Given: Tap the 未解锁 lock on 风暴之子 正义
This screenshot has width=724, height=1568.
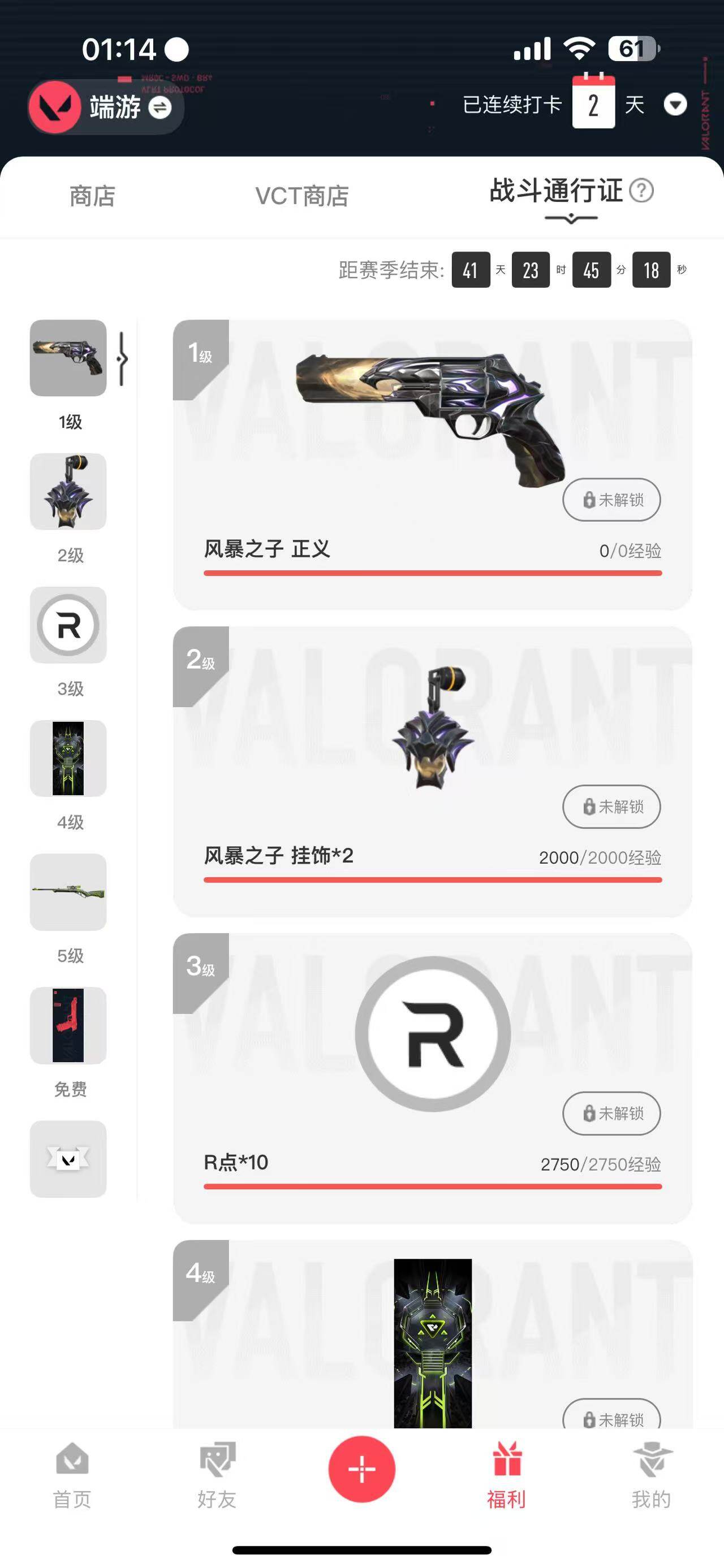Looking at the screenshot, I should [611, 500].
